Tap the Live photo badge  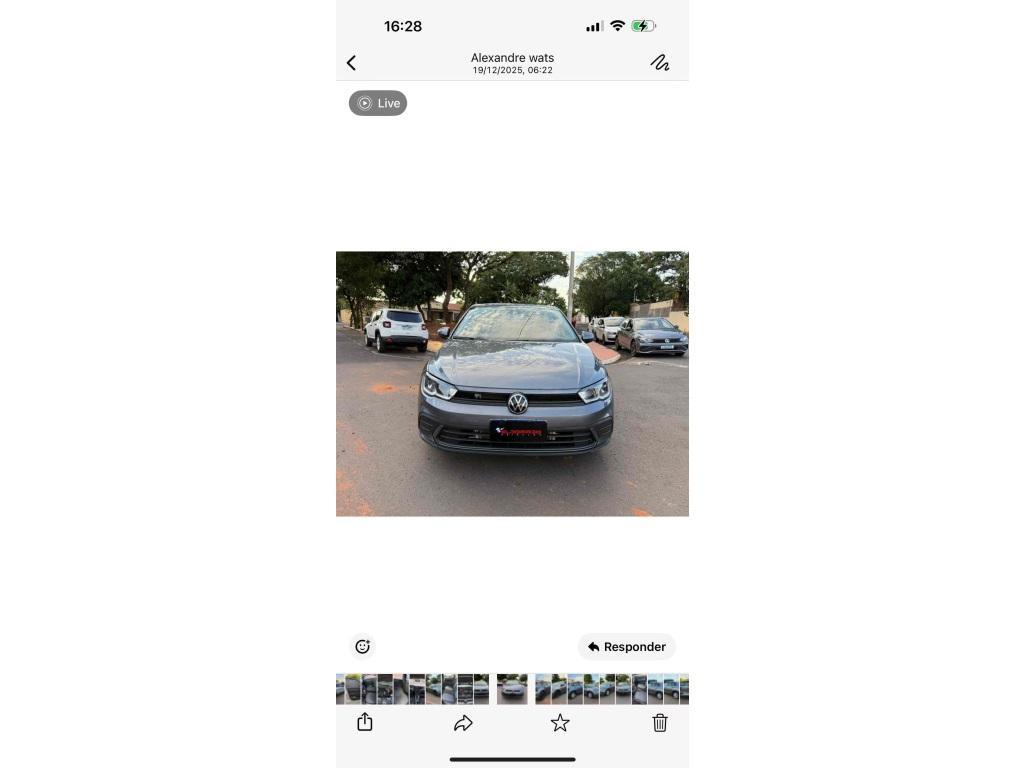[x=378, y=103]
